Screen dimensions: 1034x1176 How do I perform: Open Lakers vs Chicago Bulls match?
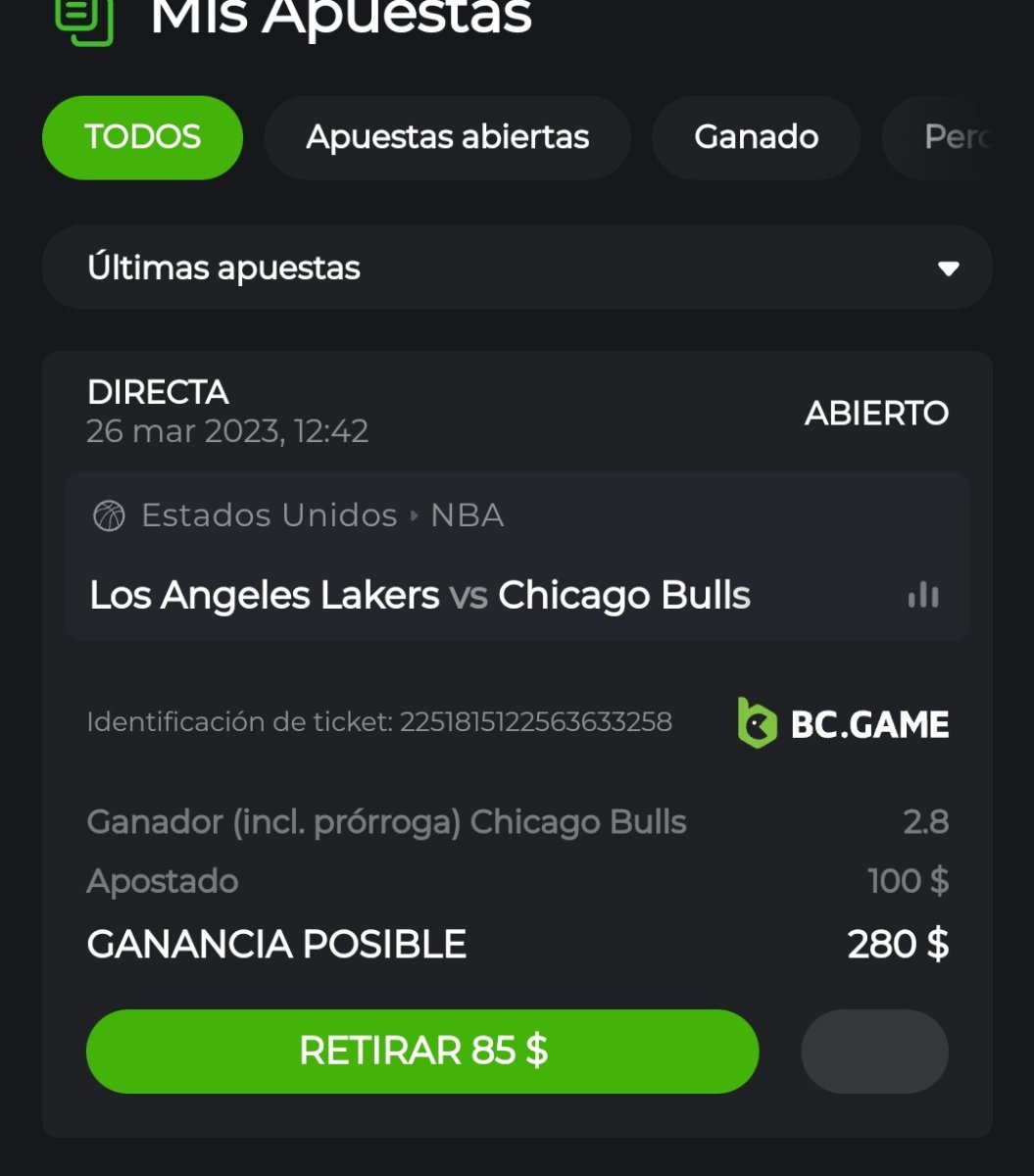pos(419,596)
